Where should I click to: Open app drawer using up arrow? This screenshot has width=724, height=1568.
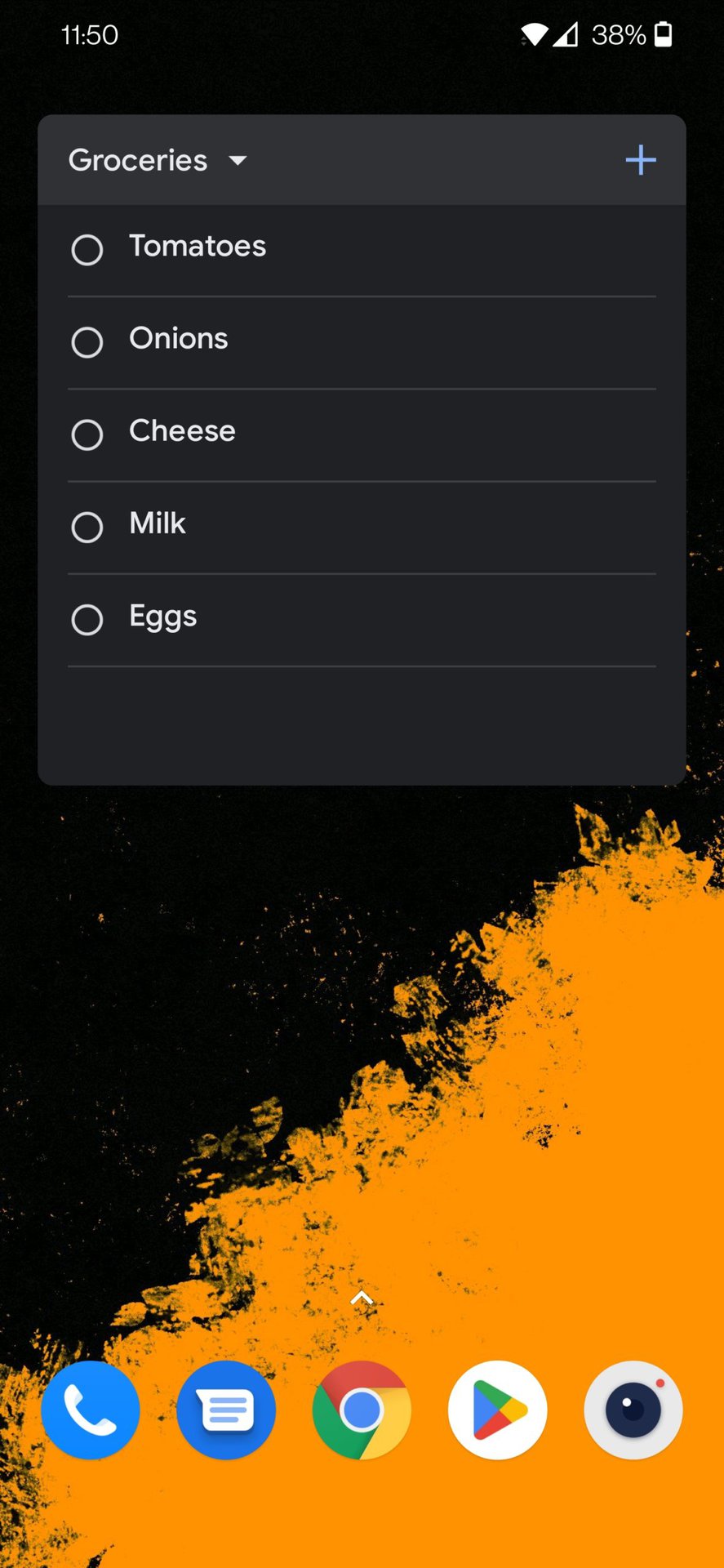point(362,1298)
